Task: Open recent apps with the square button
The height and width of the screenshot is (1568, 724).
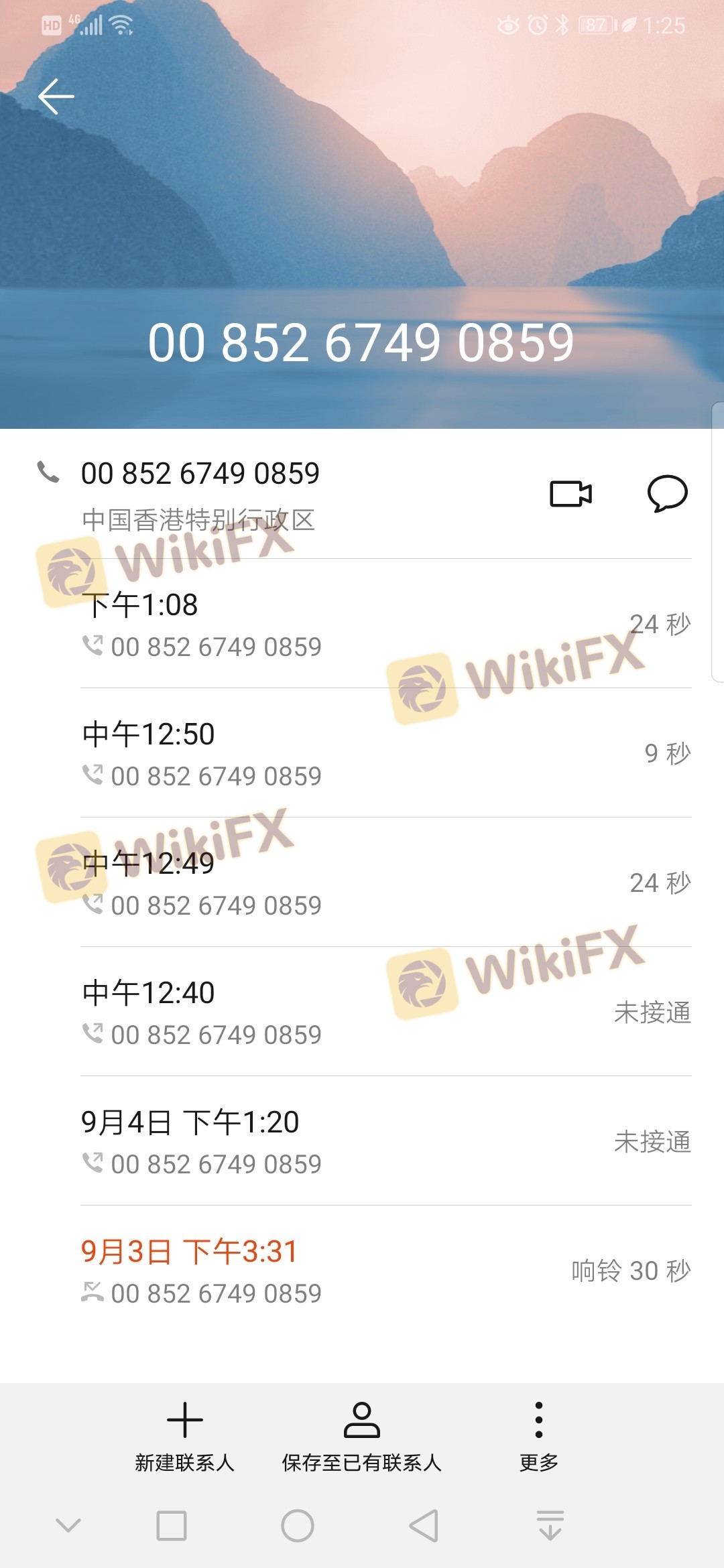Action: (172, 1526)
